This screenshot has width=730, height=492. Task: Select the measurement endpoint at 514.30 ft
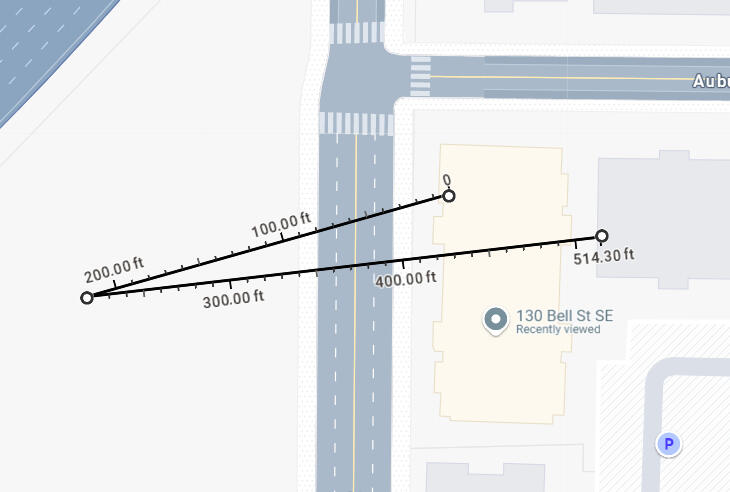click(x=601, y=236)
